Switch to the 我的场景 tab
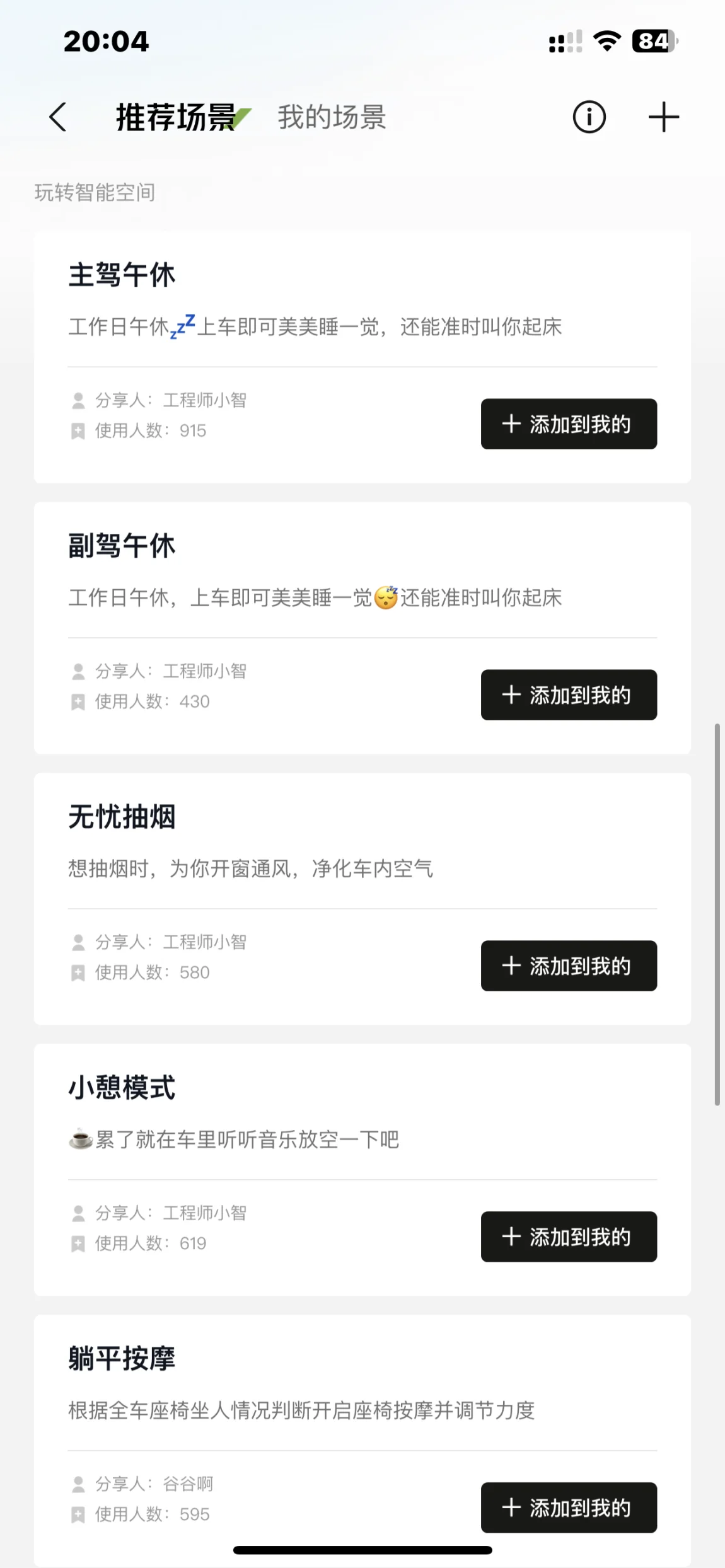 332,117
